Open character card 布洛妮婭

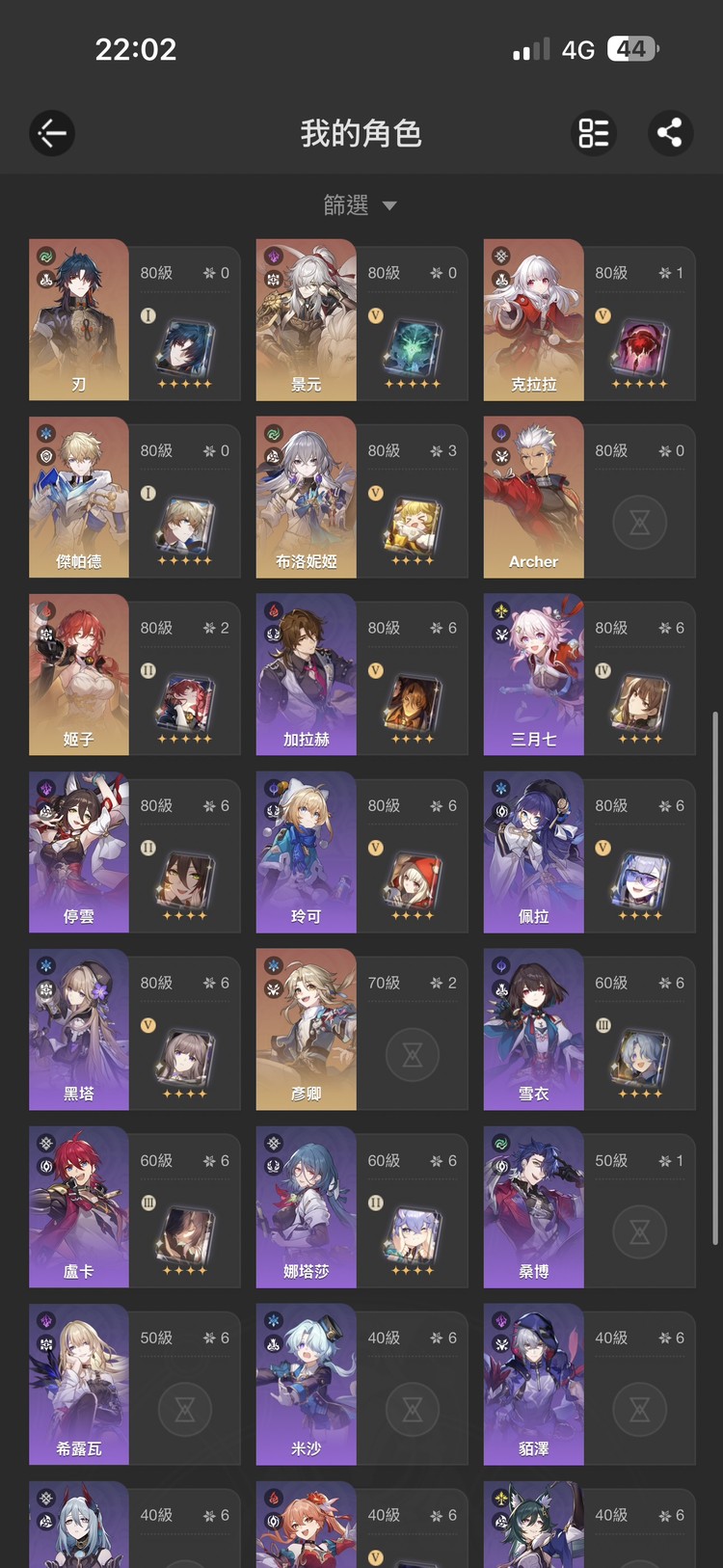361,498
